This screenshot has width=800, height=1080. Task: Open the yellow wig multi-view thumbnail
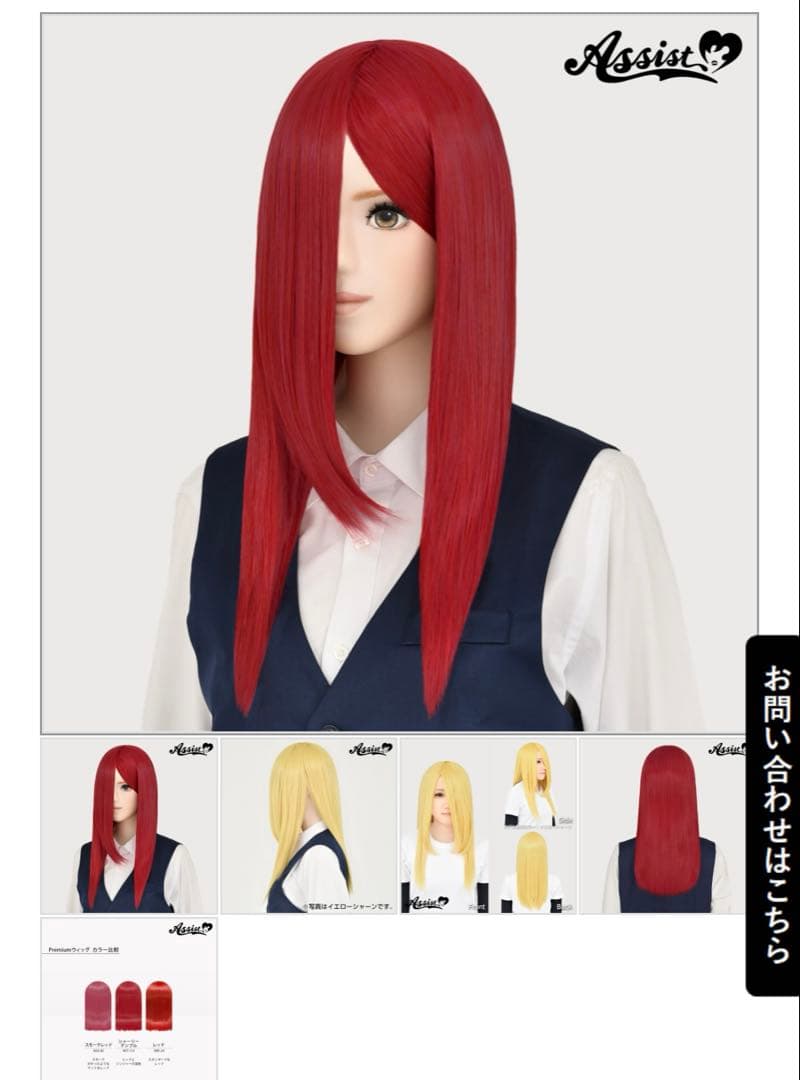click(488, 825)
